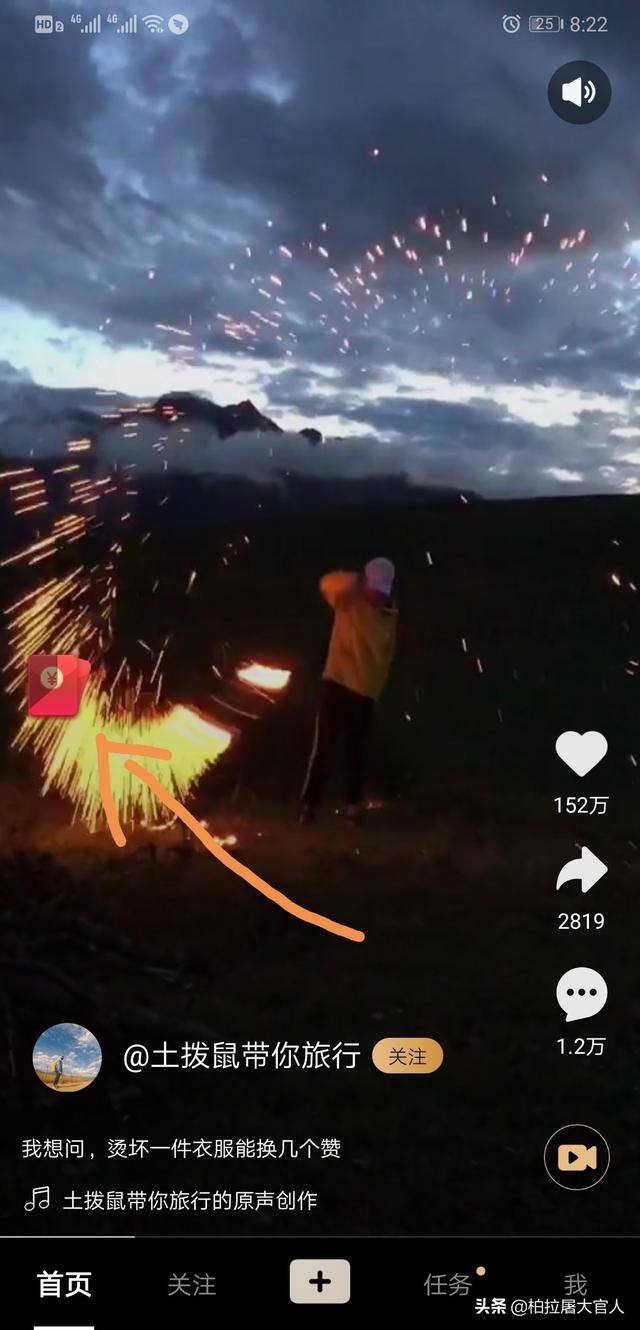
Task: Create a new video with plus button
Action: pyautogui.click(x=320, y=1282)
